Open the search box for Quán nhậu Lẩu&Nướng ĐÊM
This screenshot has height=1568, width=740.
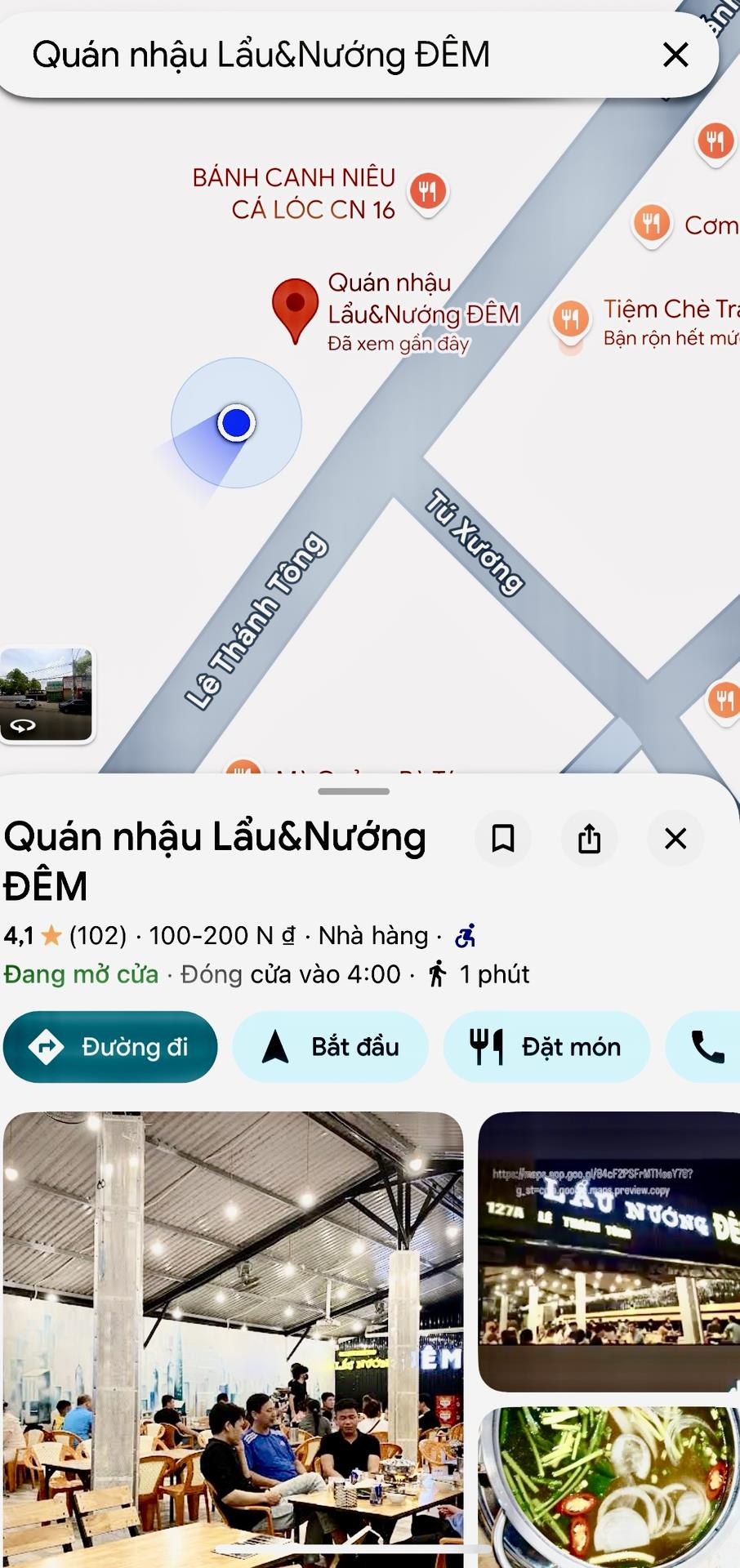tap(327, 55)
